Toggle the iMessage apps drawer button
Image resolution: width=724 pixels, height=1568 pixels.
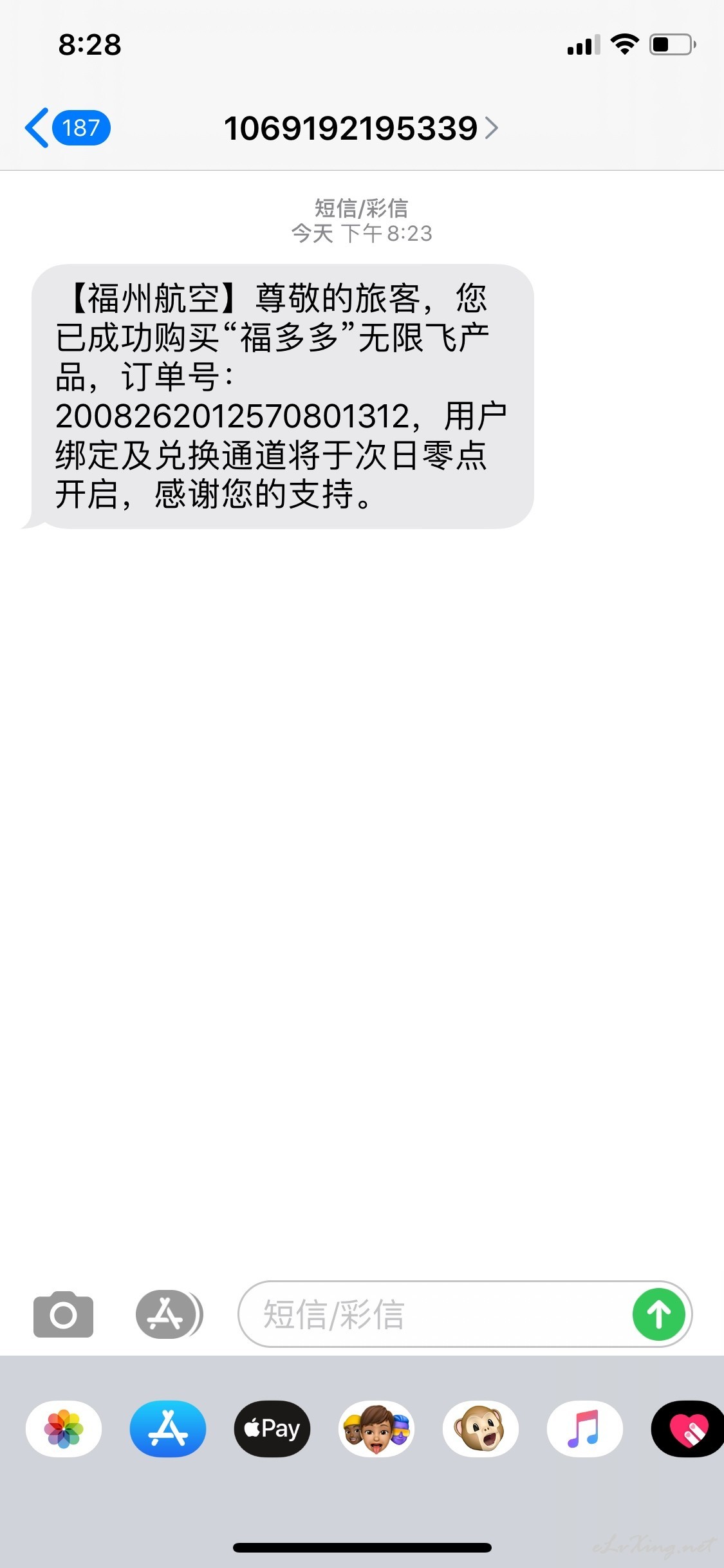coord(169,1314)
